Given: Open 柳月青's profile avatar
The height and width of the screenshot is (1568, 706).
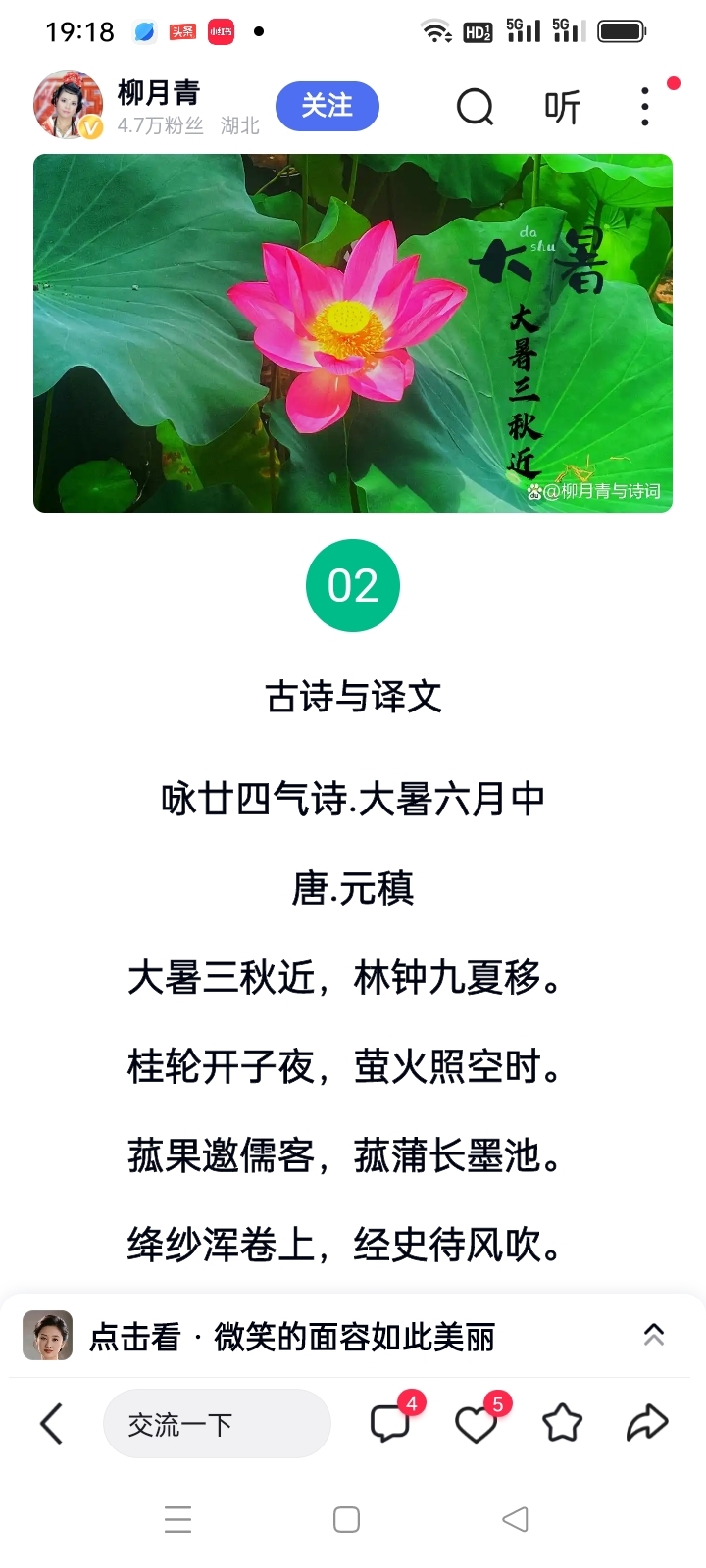Looking at the screenshot, I should click(x=68, y=105).
